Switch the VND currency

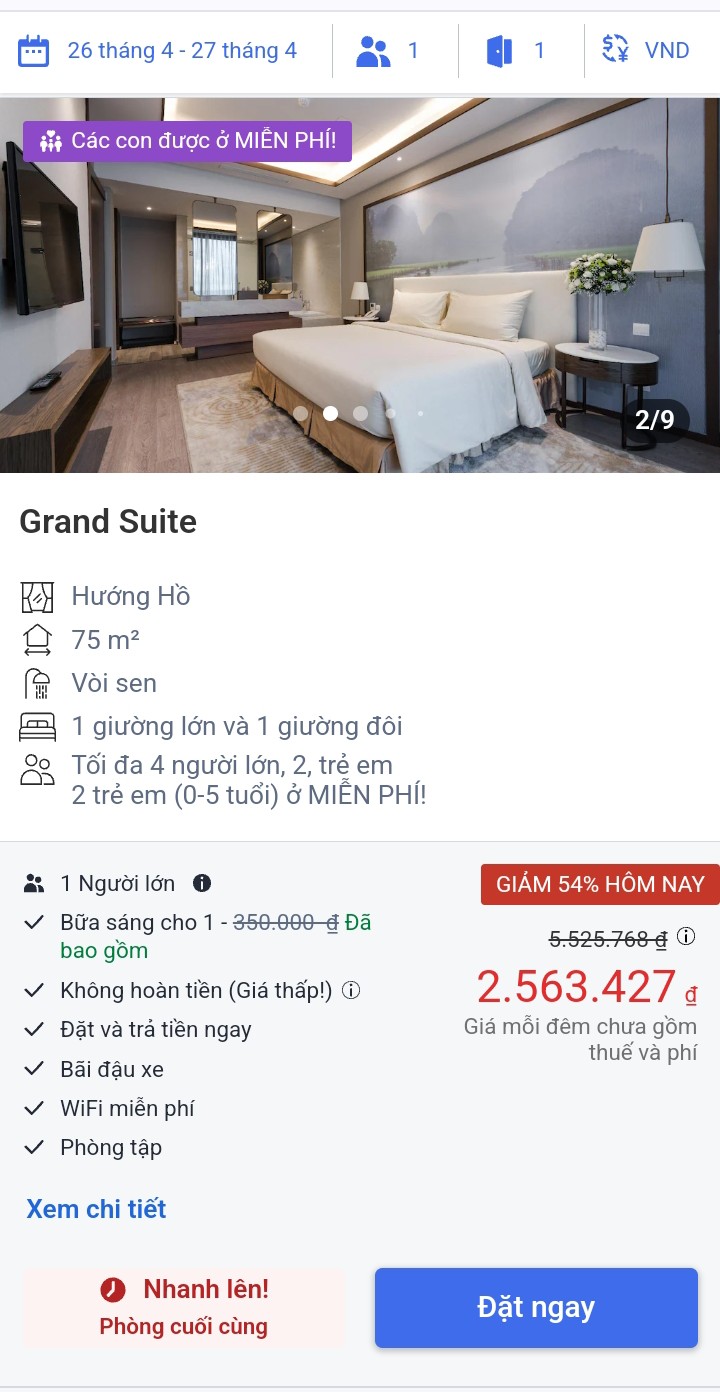click(x=647, y=50)
